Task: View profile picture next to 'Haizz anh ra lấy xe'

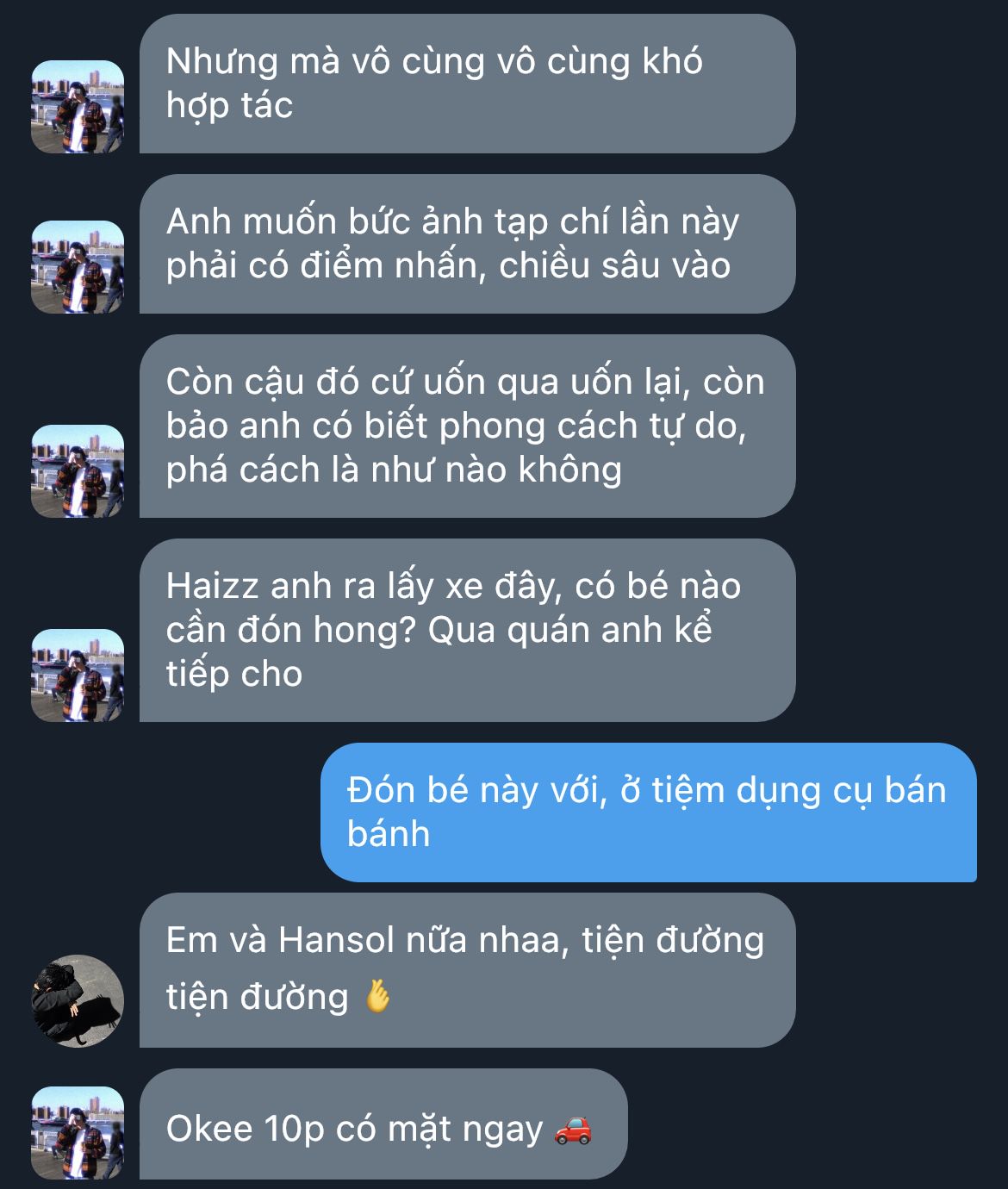Action: coord(78,675)
